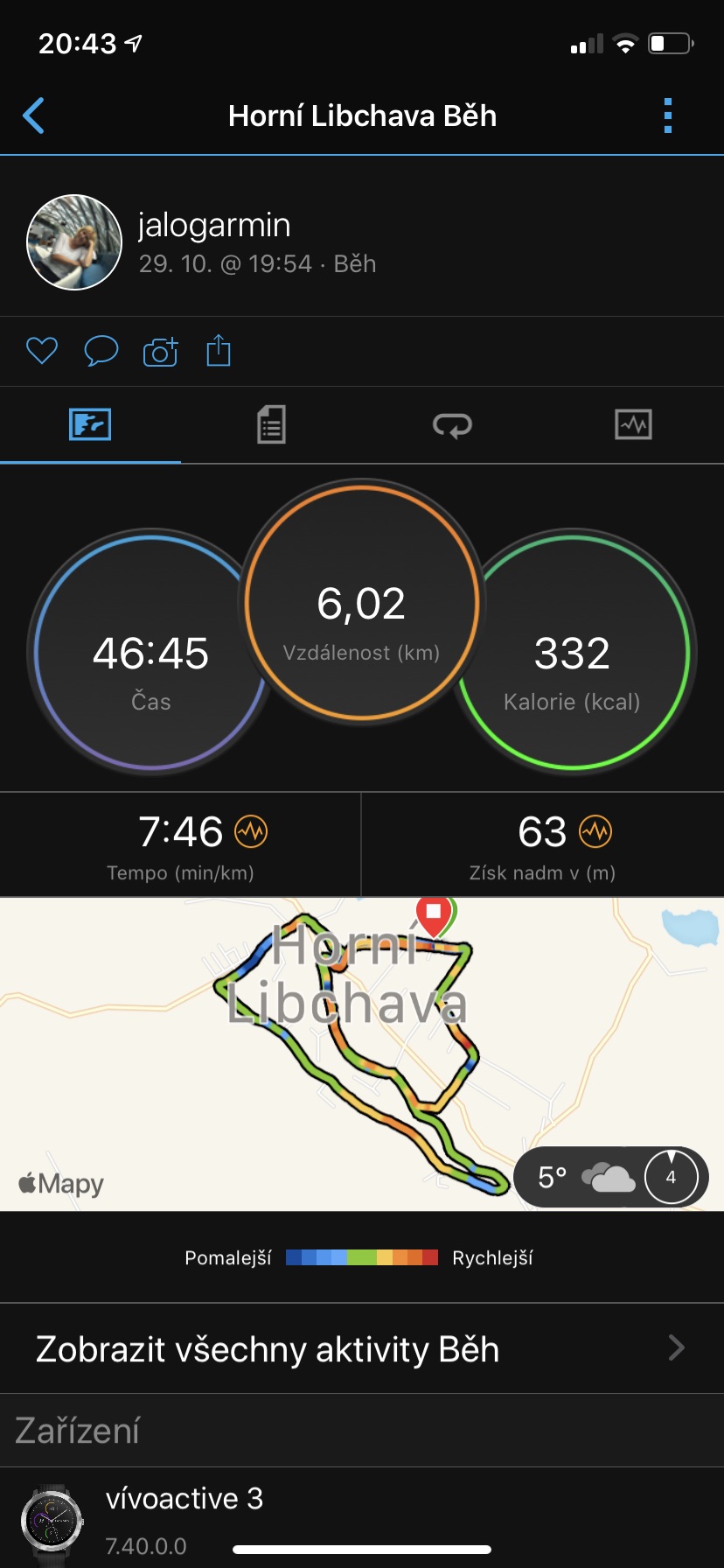Open the three-dot overflow menu
Viewport: 724px width, 1568px height.
[x=668, y=115]
